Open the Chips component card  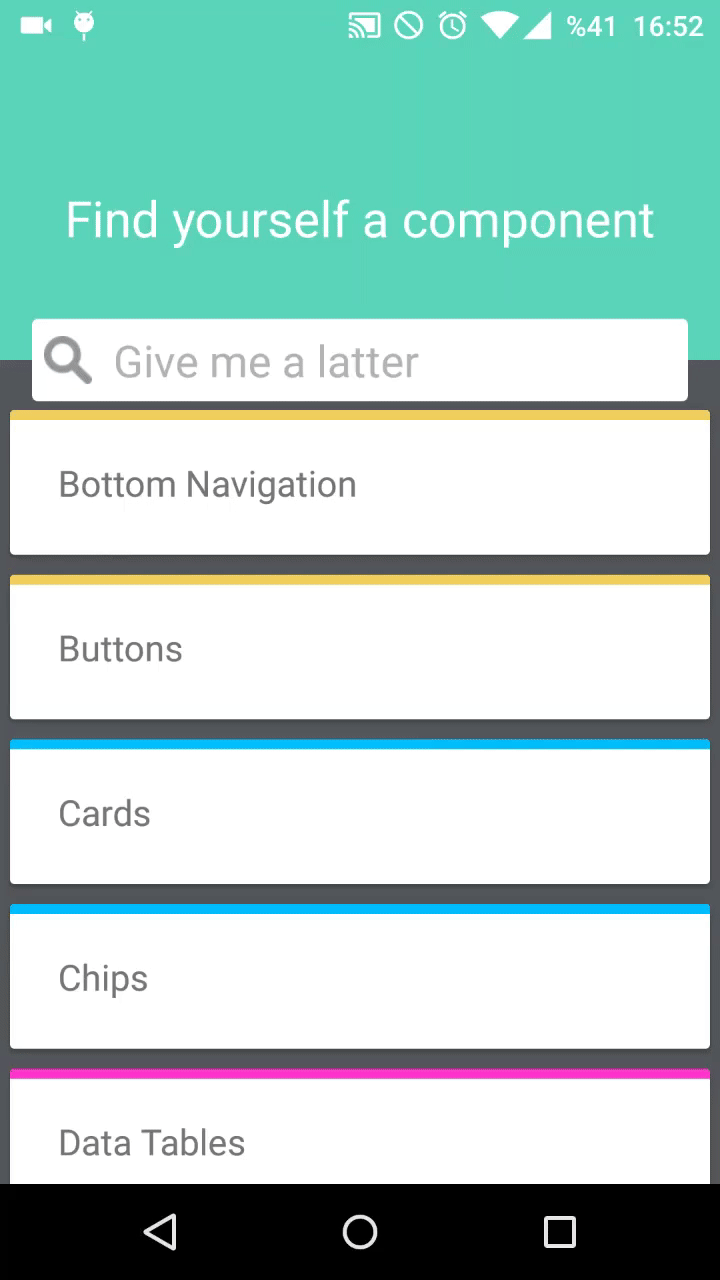click(360, 979)
